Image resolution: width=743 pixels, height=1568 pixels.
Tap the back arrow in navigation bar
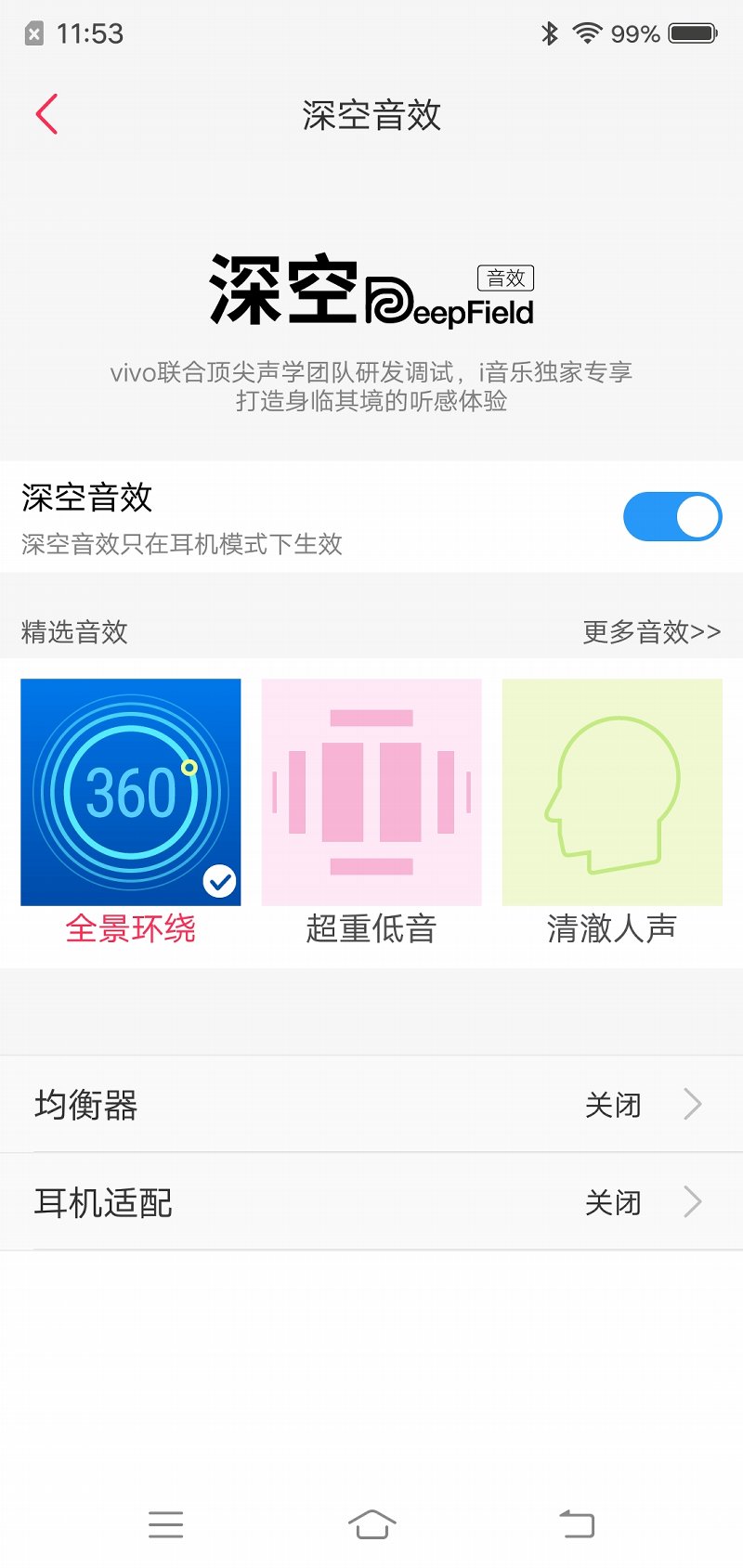578,1523
